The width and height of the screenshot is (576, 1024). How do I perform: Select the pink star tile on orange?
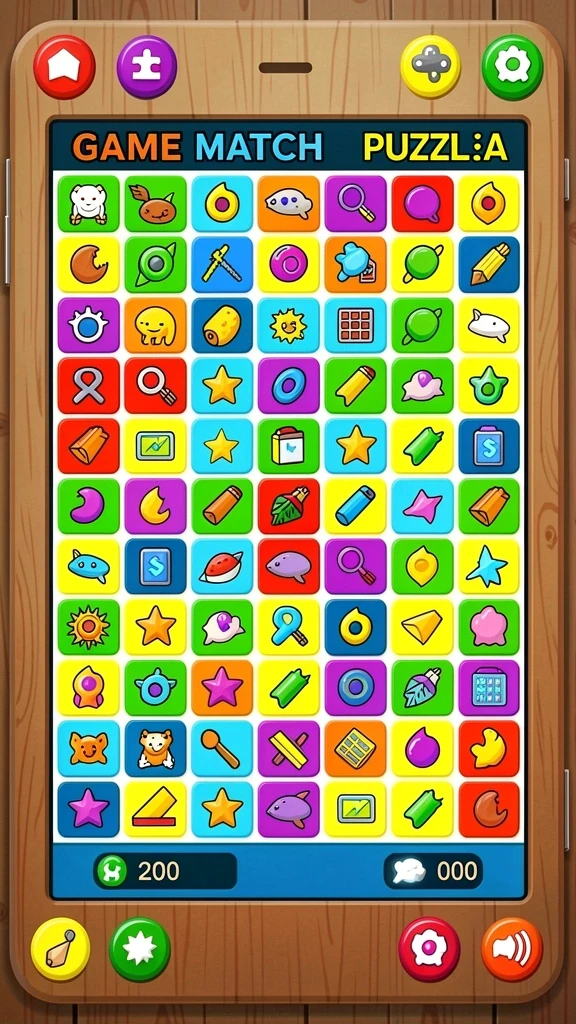click(x=222, y=688)
